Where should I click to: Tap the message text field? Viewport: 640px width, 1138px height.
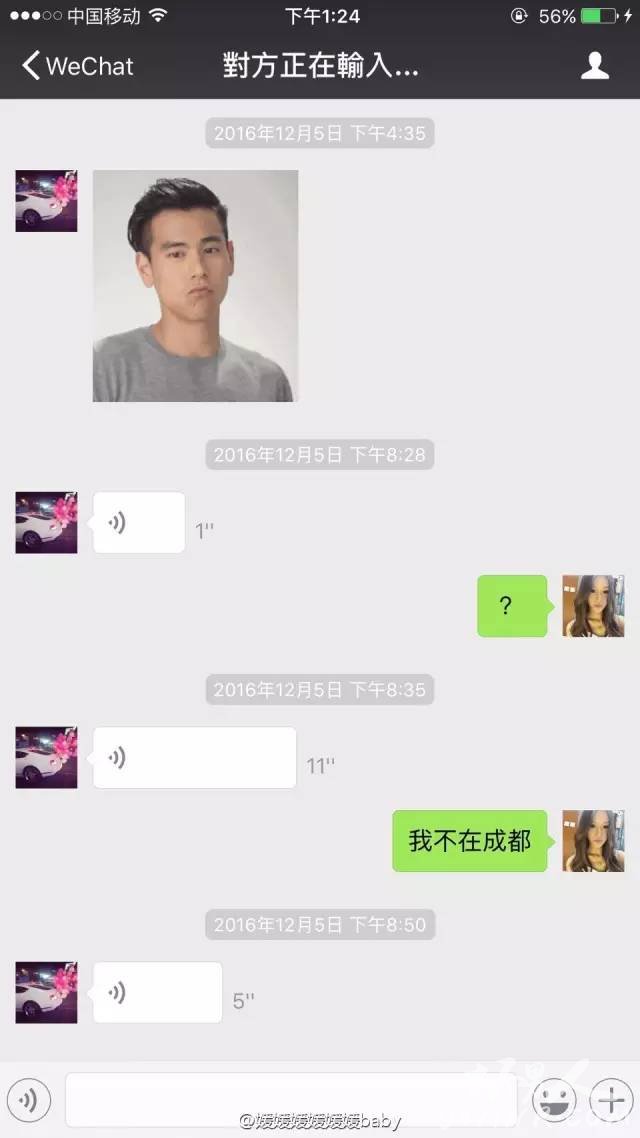(x=290, y=1100)
